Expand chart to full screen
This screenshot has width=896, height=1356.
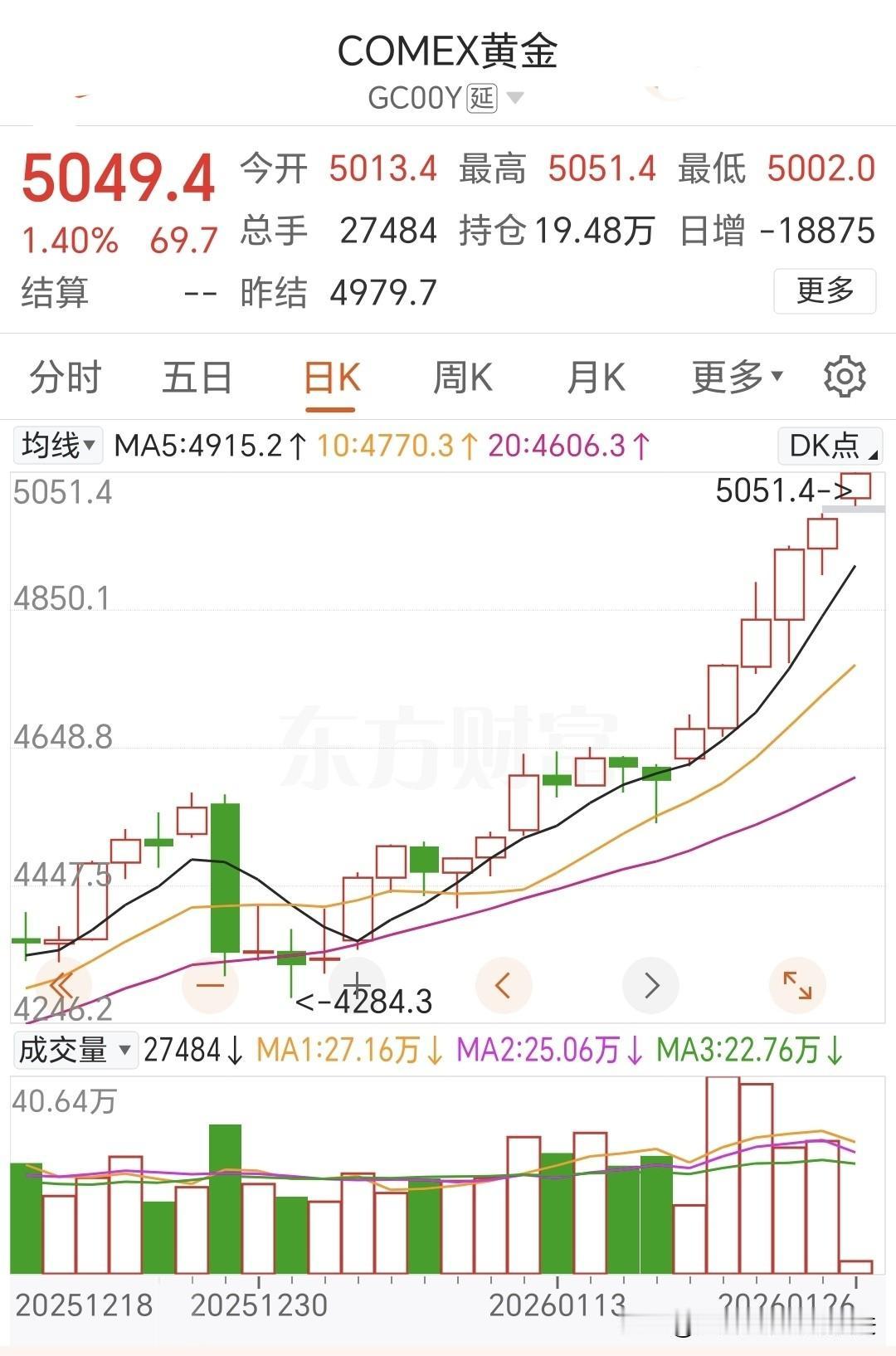[797, 985]
